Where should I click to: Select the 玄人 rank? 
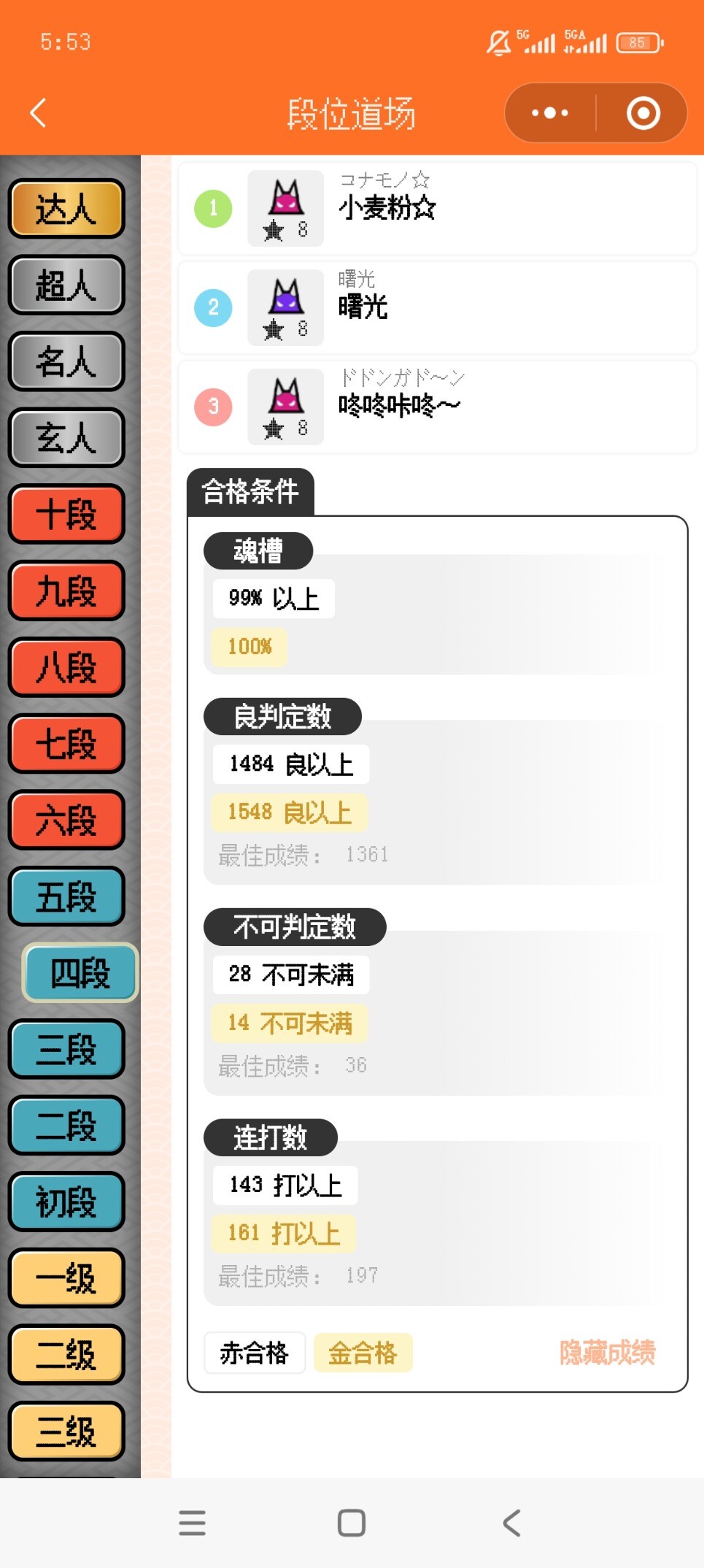(66, 437)
